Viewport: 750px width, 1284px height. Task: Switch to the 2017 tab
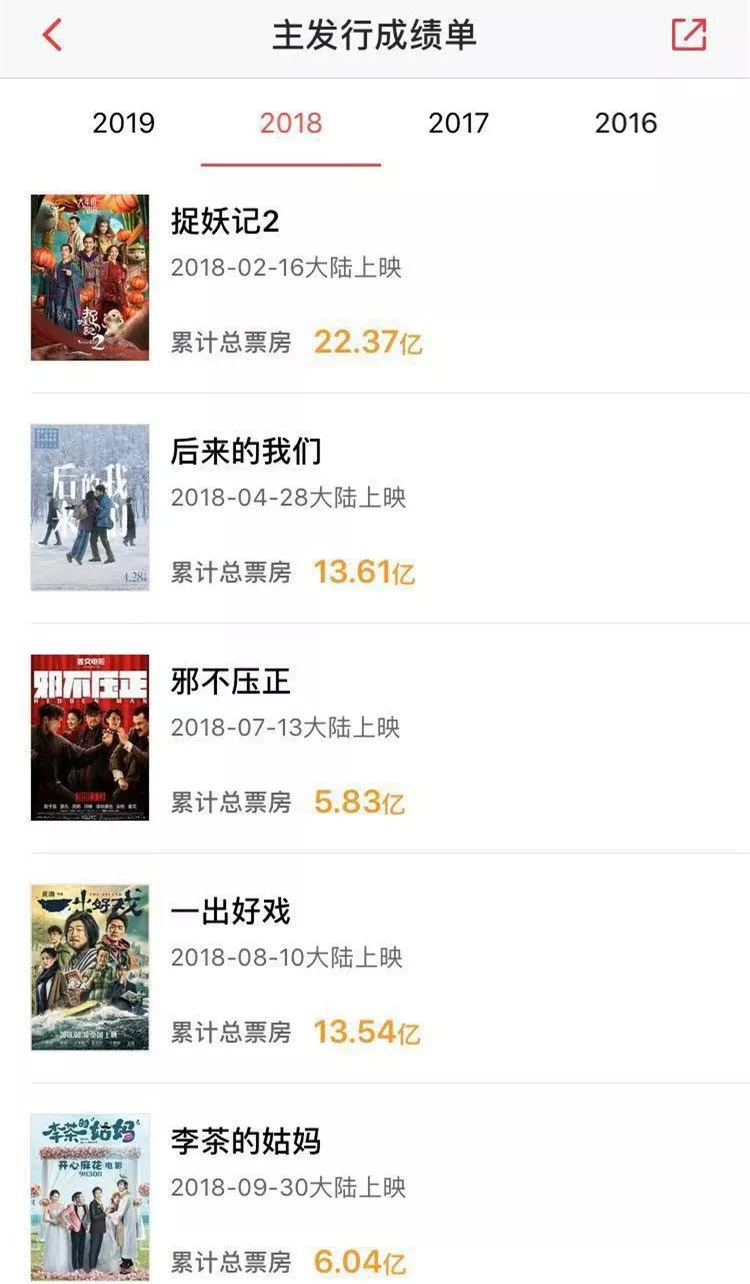click(459, 123)
